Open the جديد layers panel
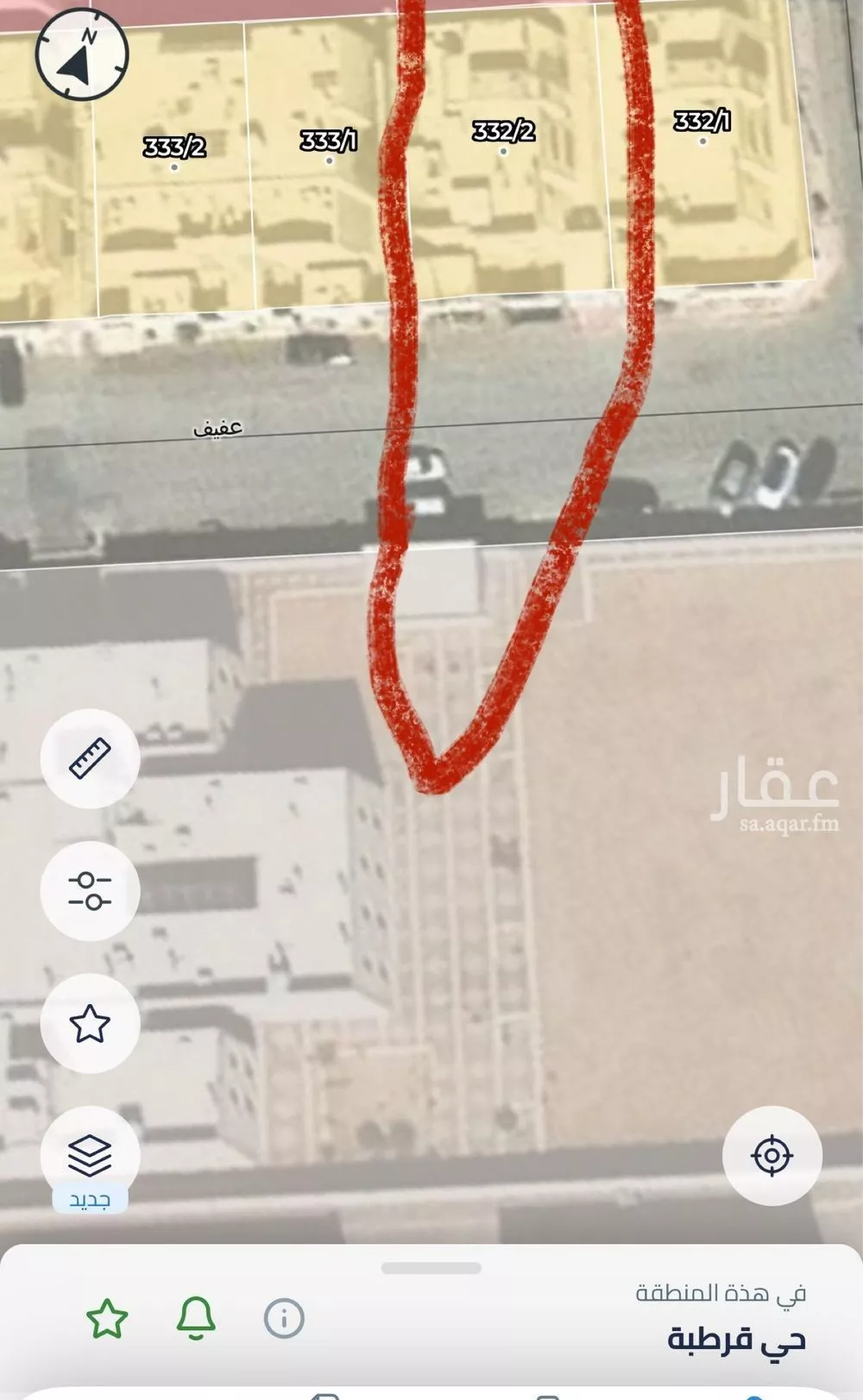Image resolution: width=863 pixels, height=1400 pixels. tap(89, 1192)
